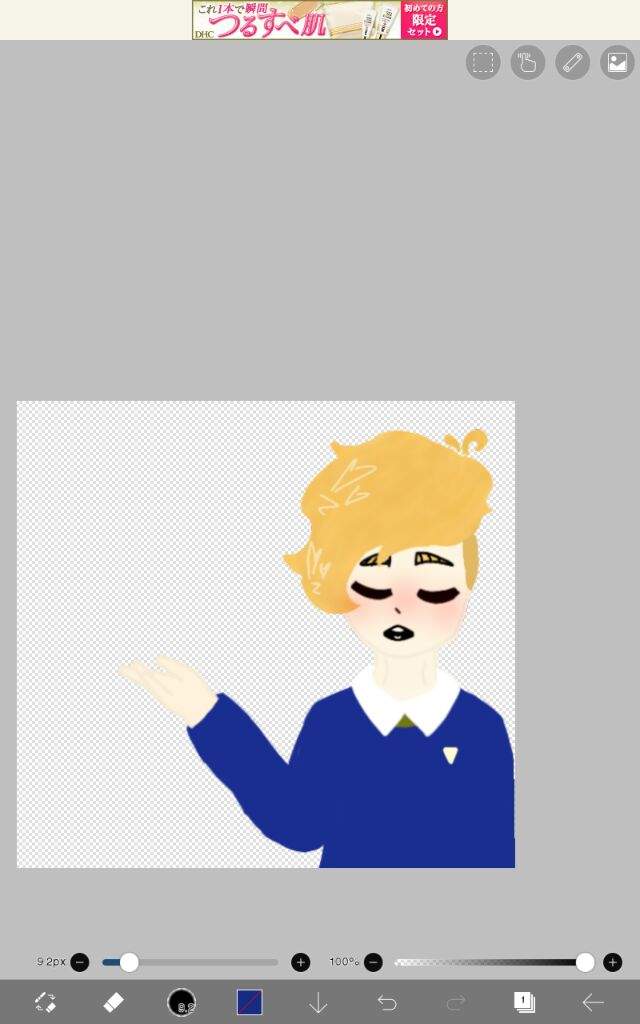Select the eraser tool

113,1002
